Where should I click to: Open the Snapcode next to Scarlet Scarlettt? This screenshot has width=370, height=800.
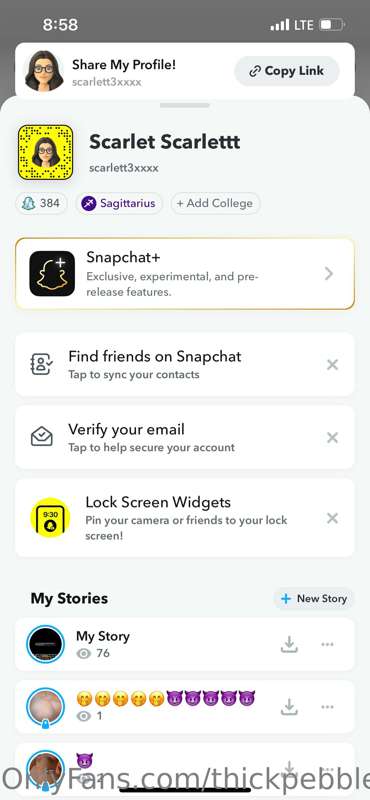(45, 152)
